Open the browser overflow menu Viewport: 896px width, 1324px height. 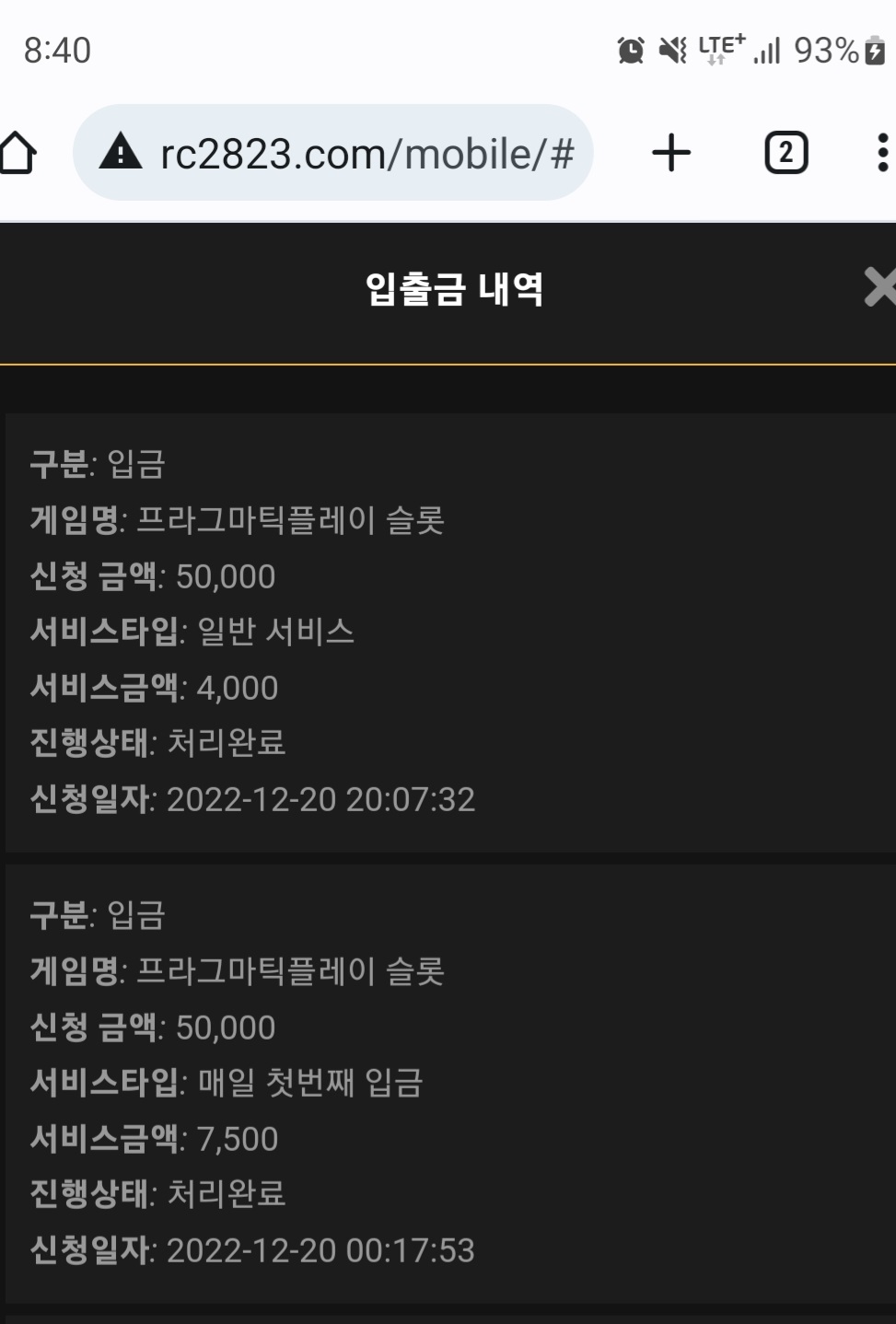(881, 153)
